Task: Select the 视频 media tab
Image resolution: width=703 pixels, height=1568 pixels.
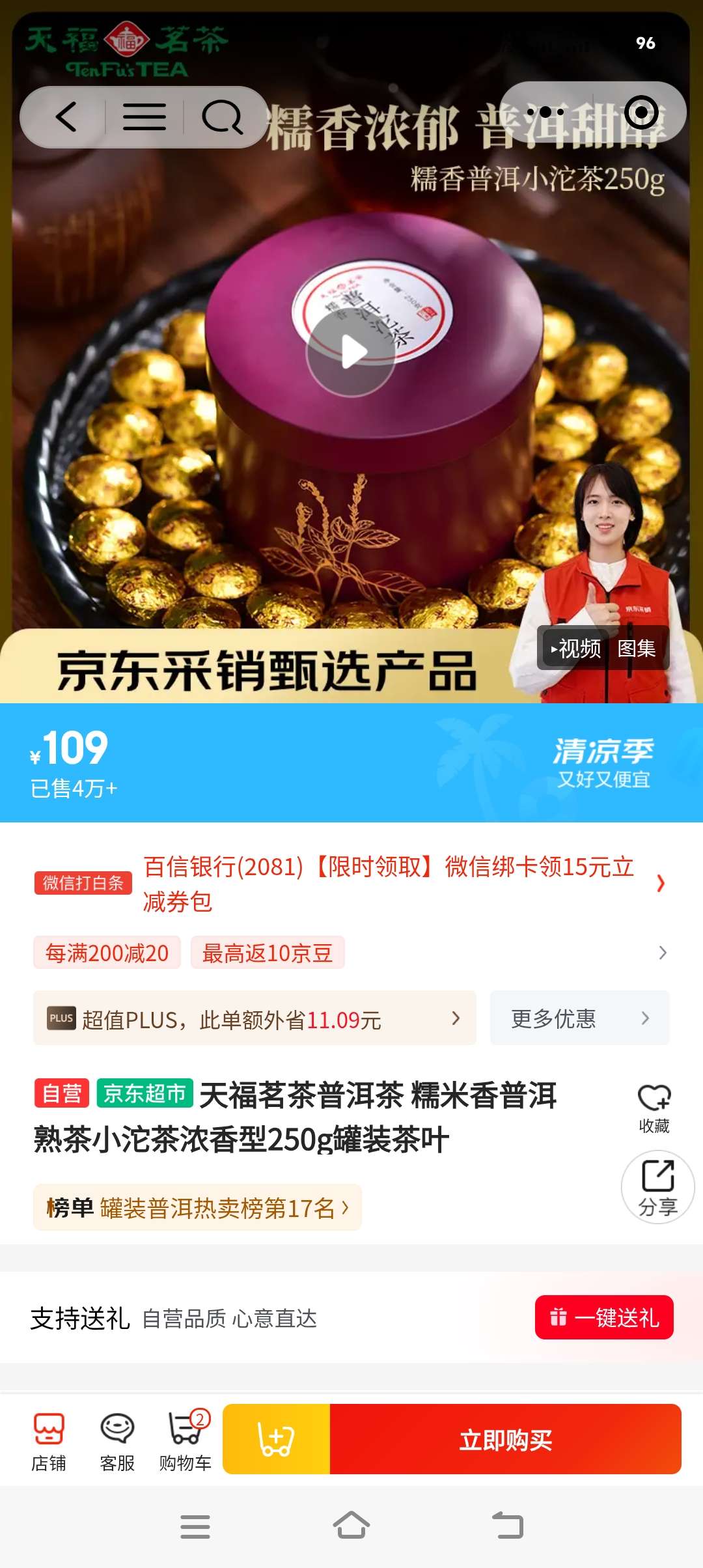Action: coord(575,648)
